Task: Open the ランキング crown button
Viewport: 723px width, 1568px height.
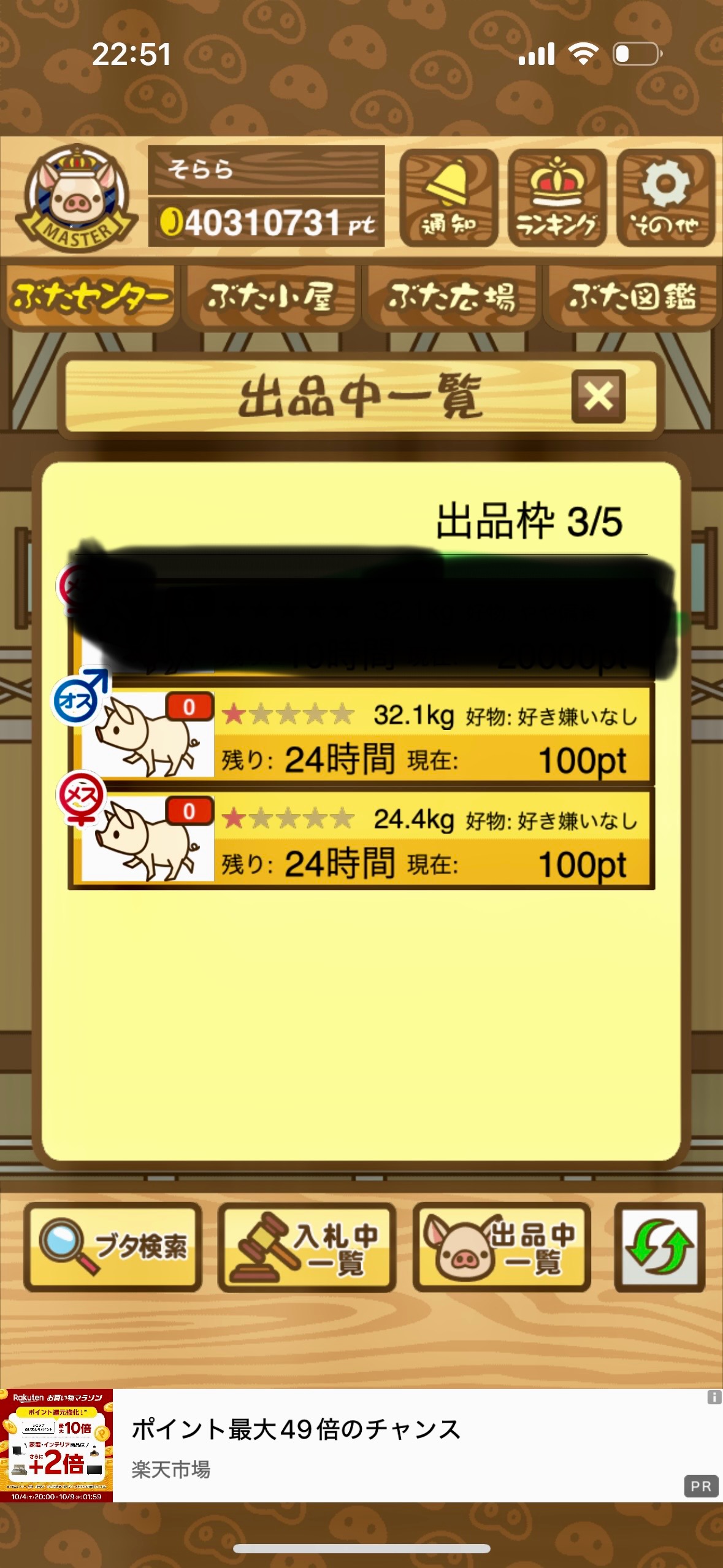Action: 557,198
